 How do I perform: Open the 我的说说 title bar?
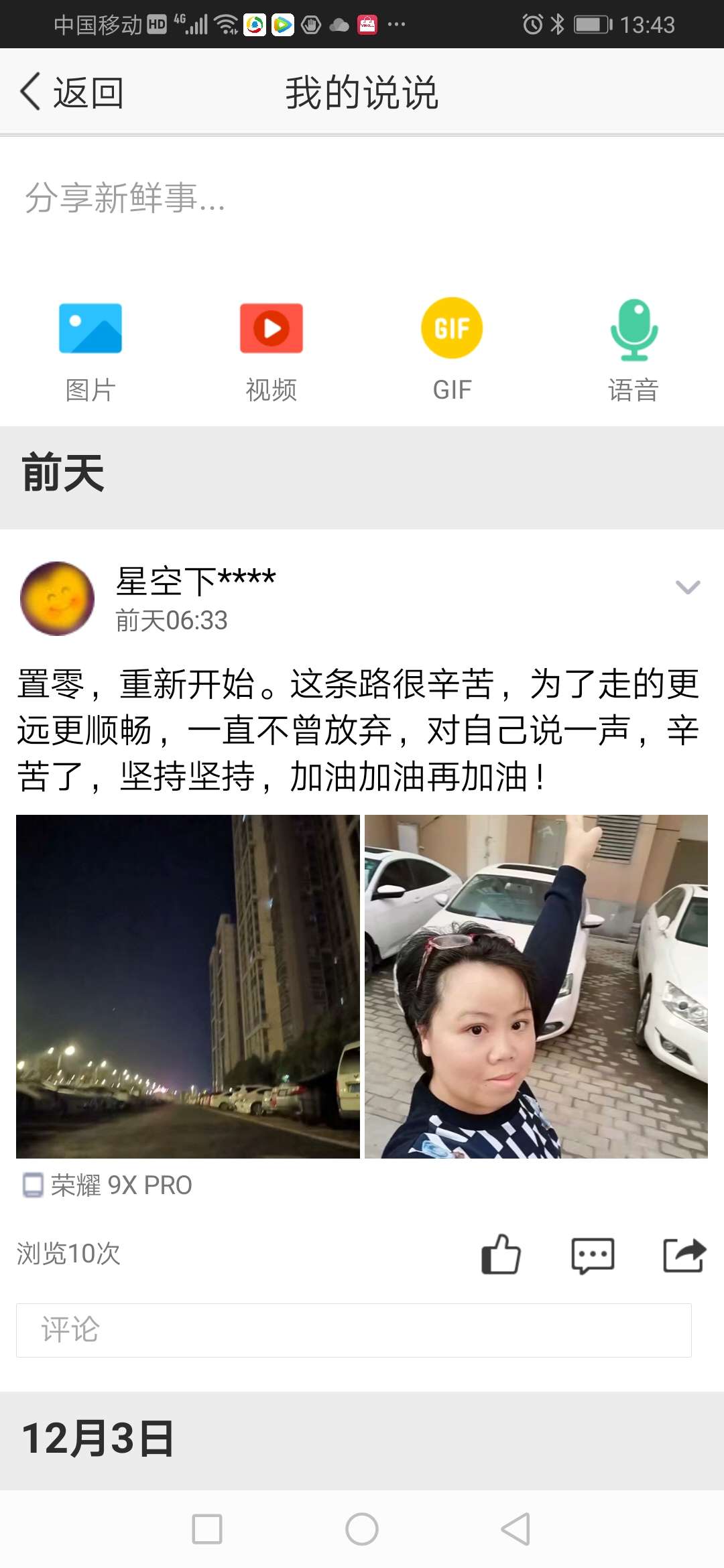[362, 93]
